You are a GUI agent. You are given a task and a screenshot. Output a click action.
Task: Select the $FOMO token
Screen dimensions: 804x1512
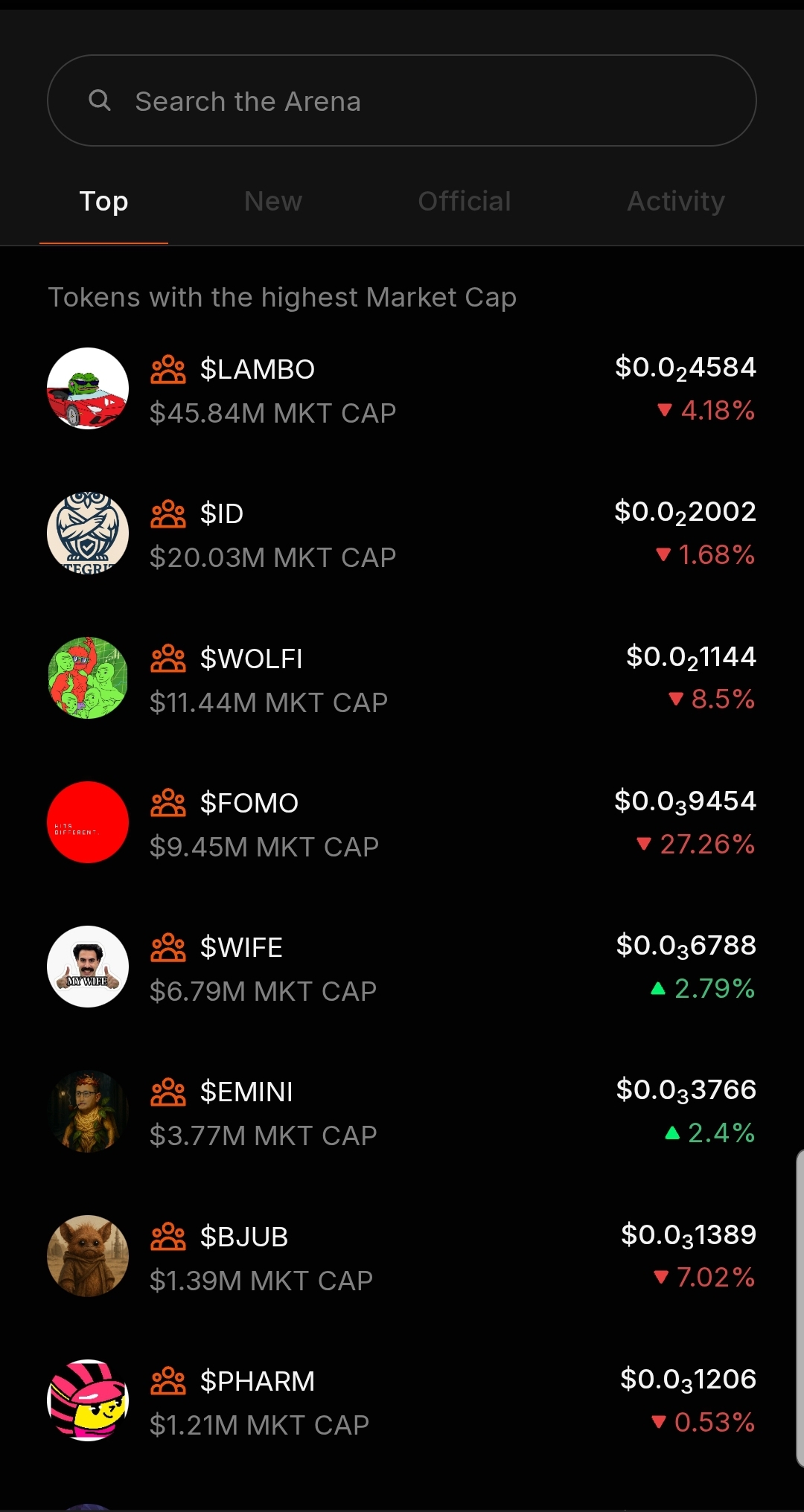[402, 822]
